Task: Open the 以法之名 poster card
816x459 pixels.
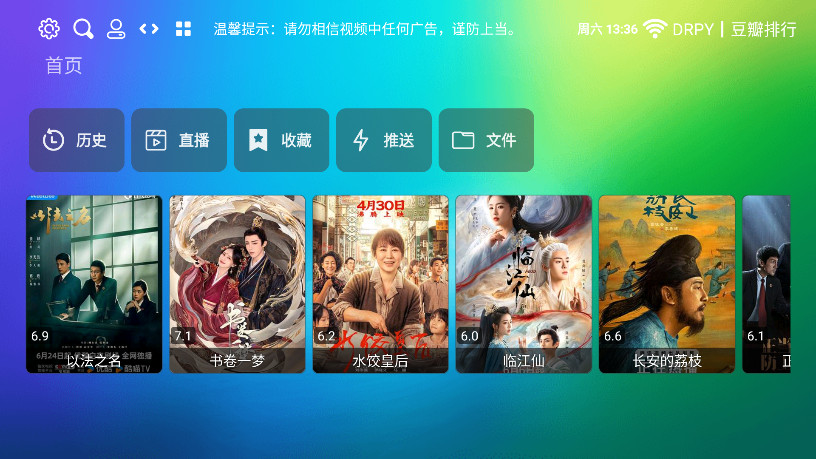Action: point(94,284)
